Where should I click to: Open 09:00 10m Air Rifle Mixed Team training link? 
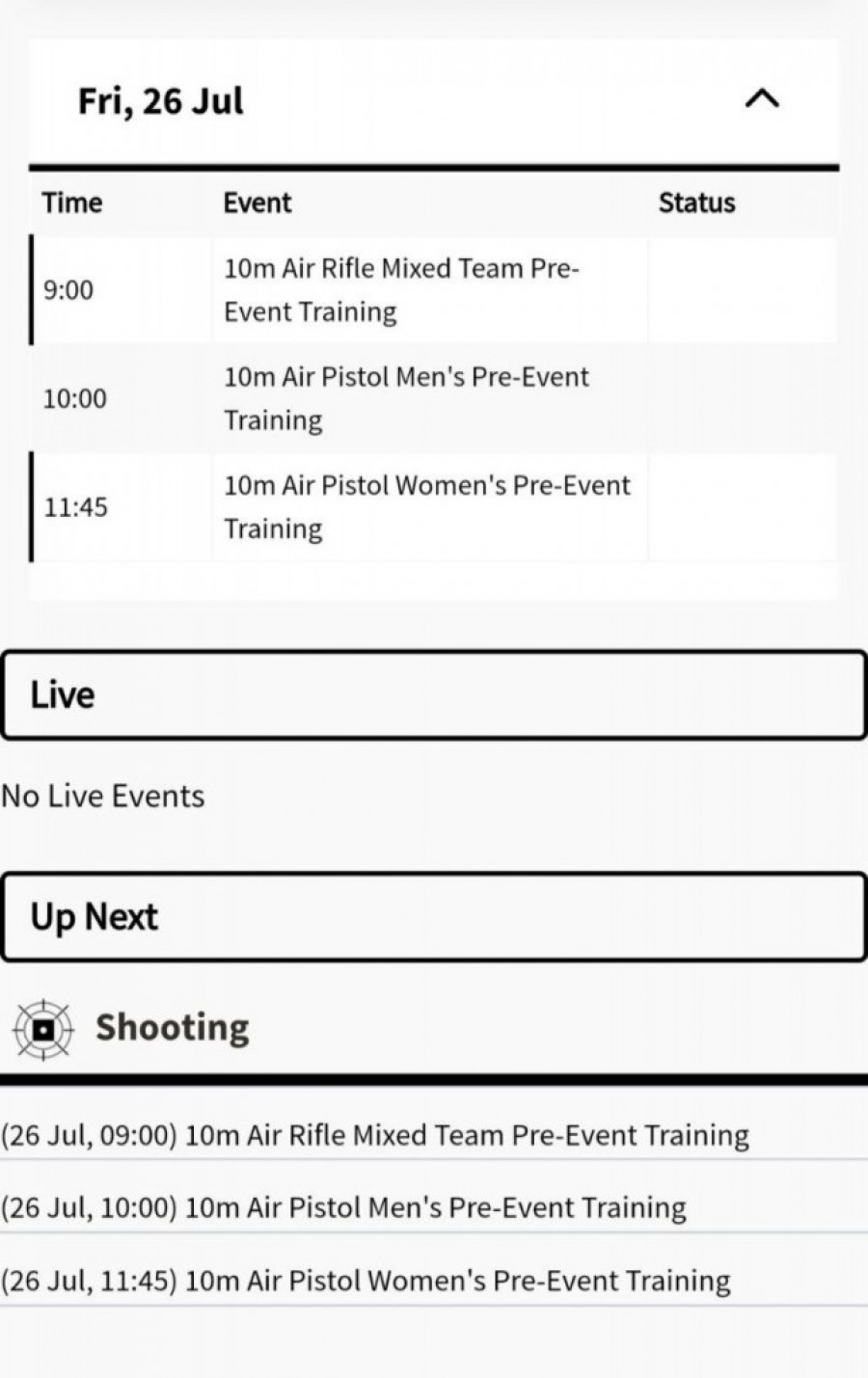pyautogui.click(x=374, y=1135)
